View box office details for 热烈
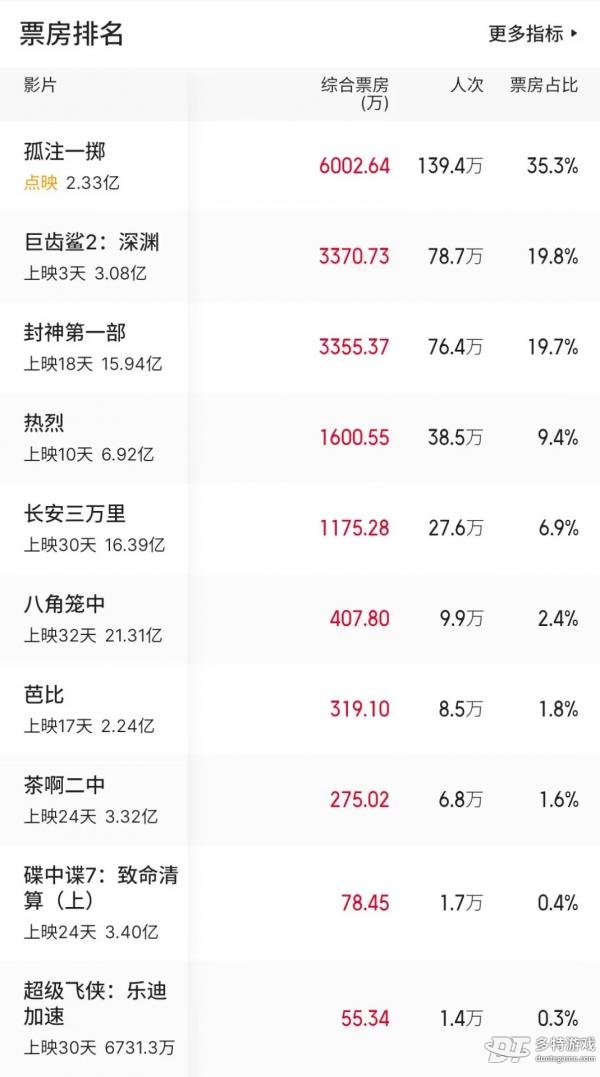Screen dimensions: 600x1077 (x=300, y=438)
